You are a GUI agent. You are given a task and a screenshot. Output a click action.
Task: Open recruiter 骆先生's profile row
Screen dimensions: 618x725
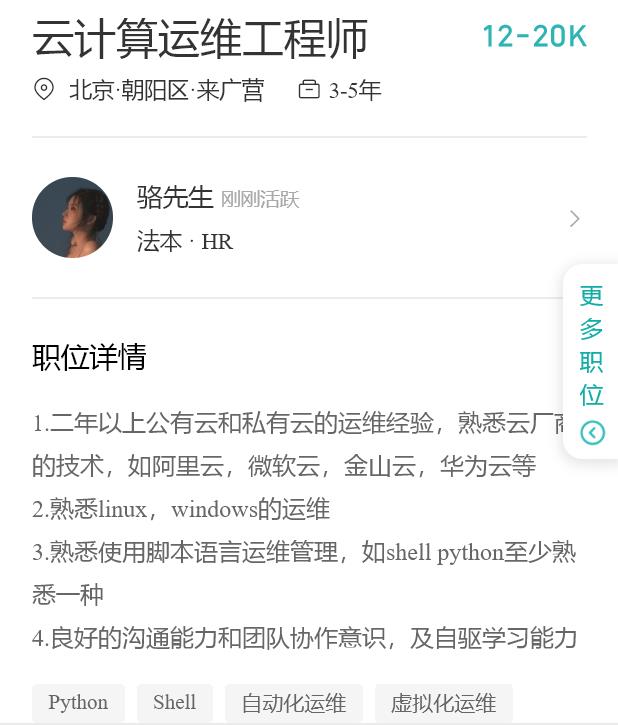pyautogui.click(x=308, y=218)
